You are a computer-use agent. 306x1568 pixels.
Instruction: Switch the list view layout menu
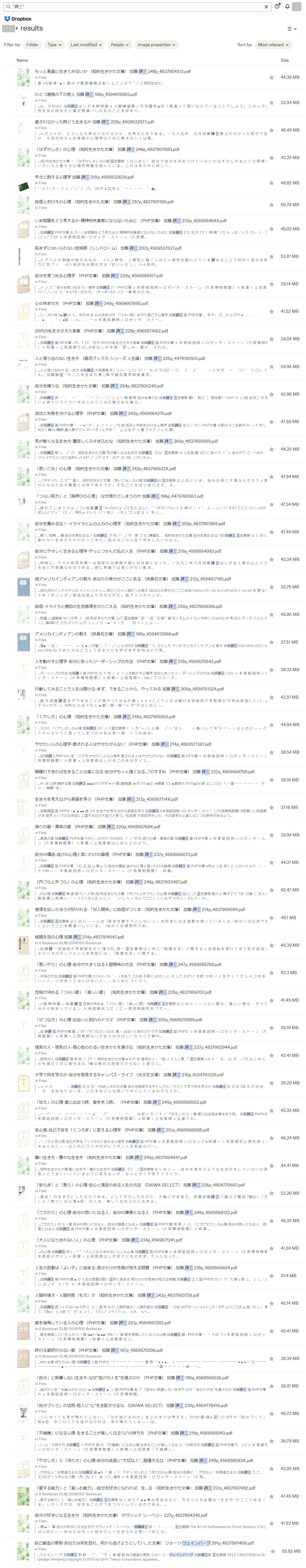click(292, 29)
